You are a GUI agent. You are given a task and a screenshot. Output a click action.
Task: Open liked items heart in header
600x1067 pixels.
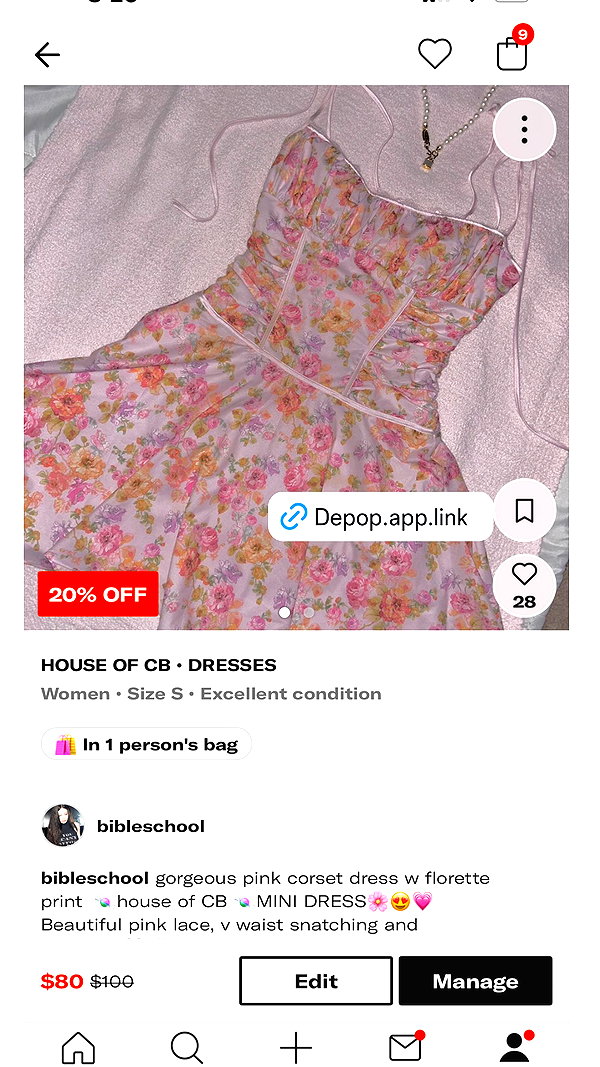(435, 54)
